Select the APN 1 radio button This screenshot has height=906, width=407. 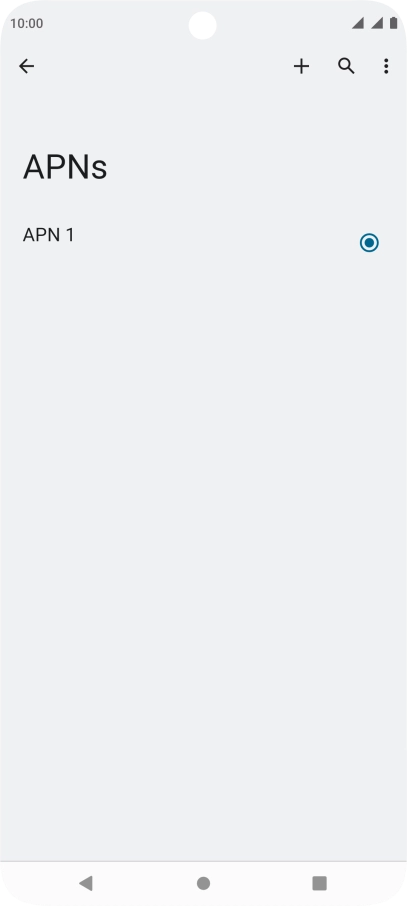369,243
